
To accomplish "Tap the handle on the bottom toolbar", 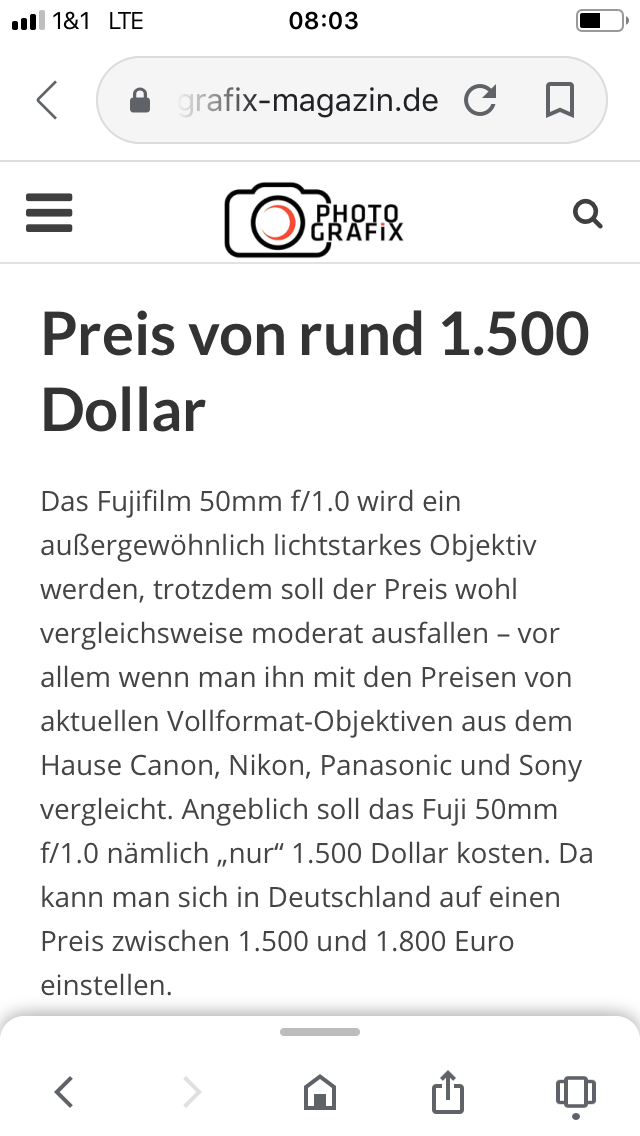I will point(320,1032).
